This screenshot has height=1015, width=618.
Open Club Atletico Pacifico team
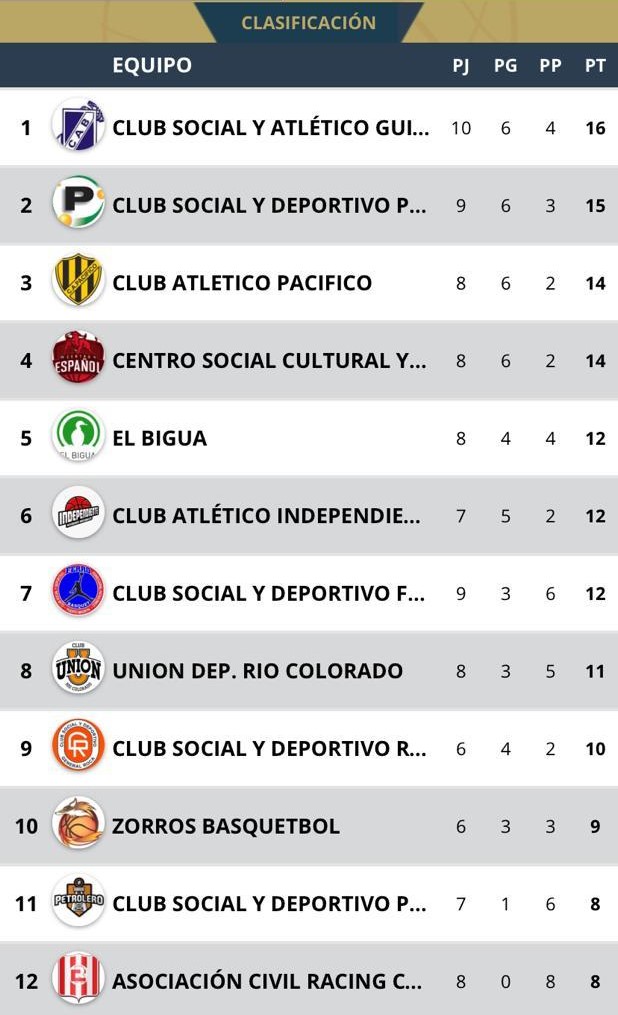point(242,283)
